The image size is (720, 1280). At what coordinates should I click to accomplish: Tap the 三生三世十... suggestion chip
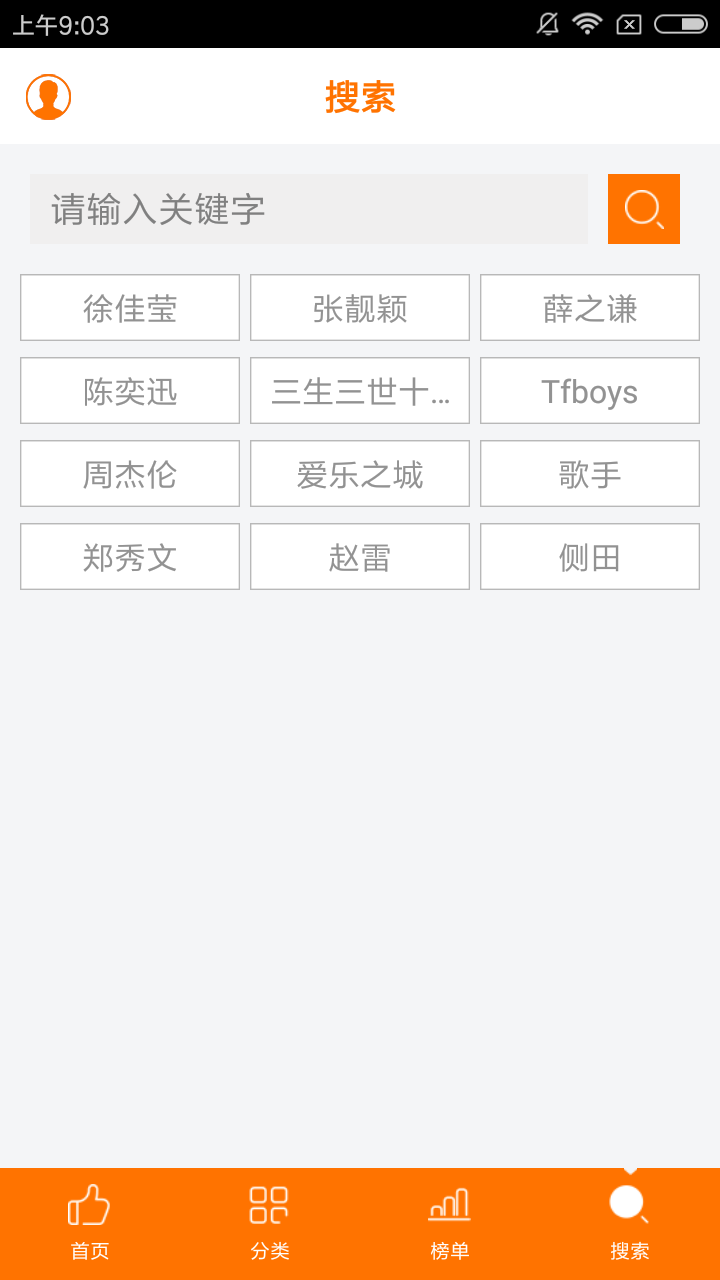(360, 391)
